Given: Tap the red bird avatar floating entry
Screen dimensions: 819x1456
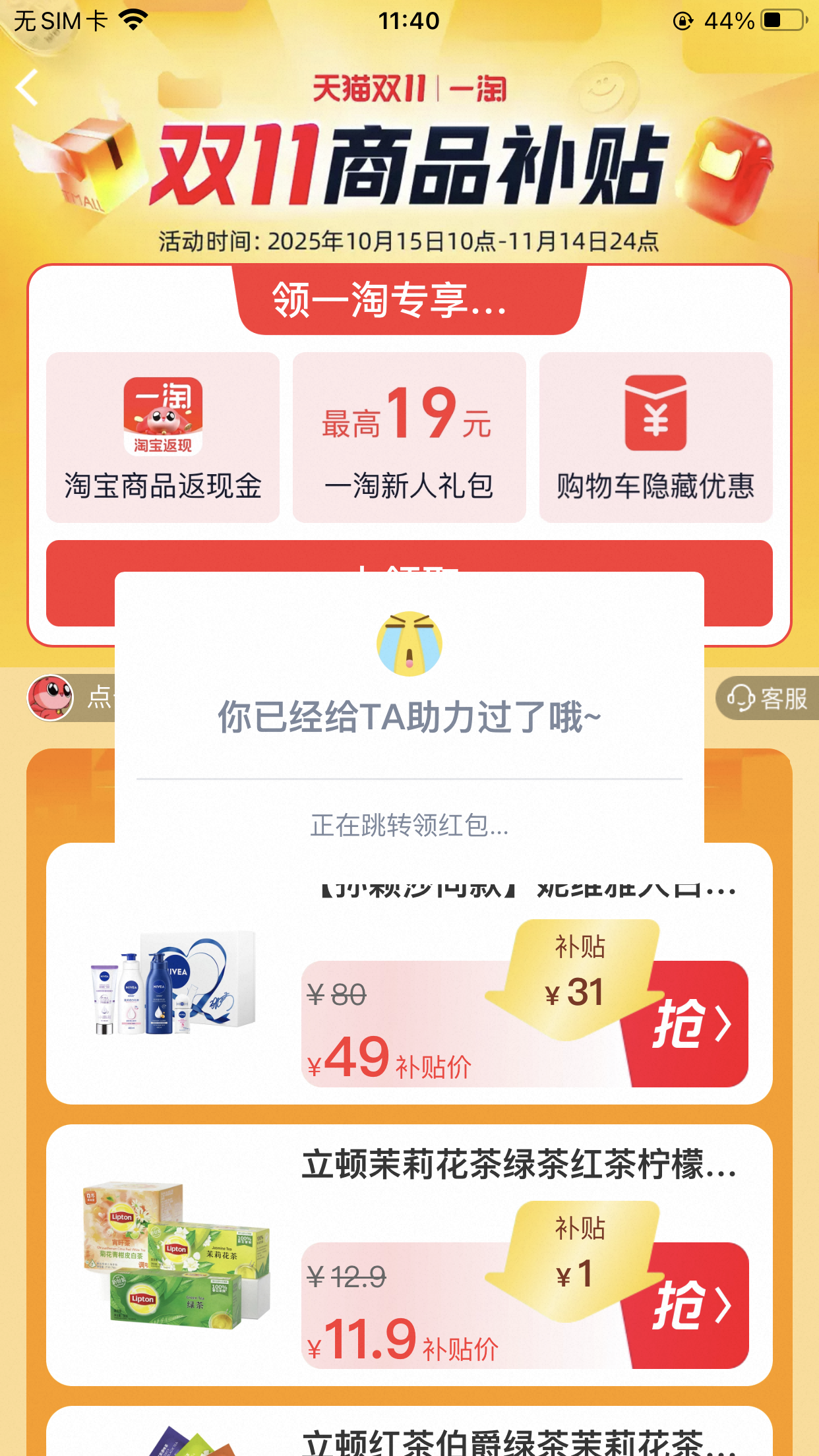Looking at the screenshot, I should click(x=50, y=698).
